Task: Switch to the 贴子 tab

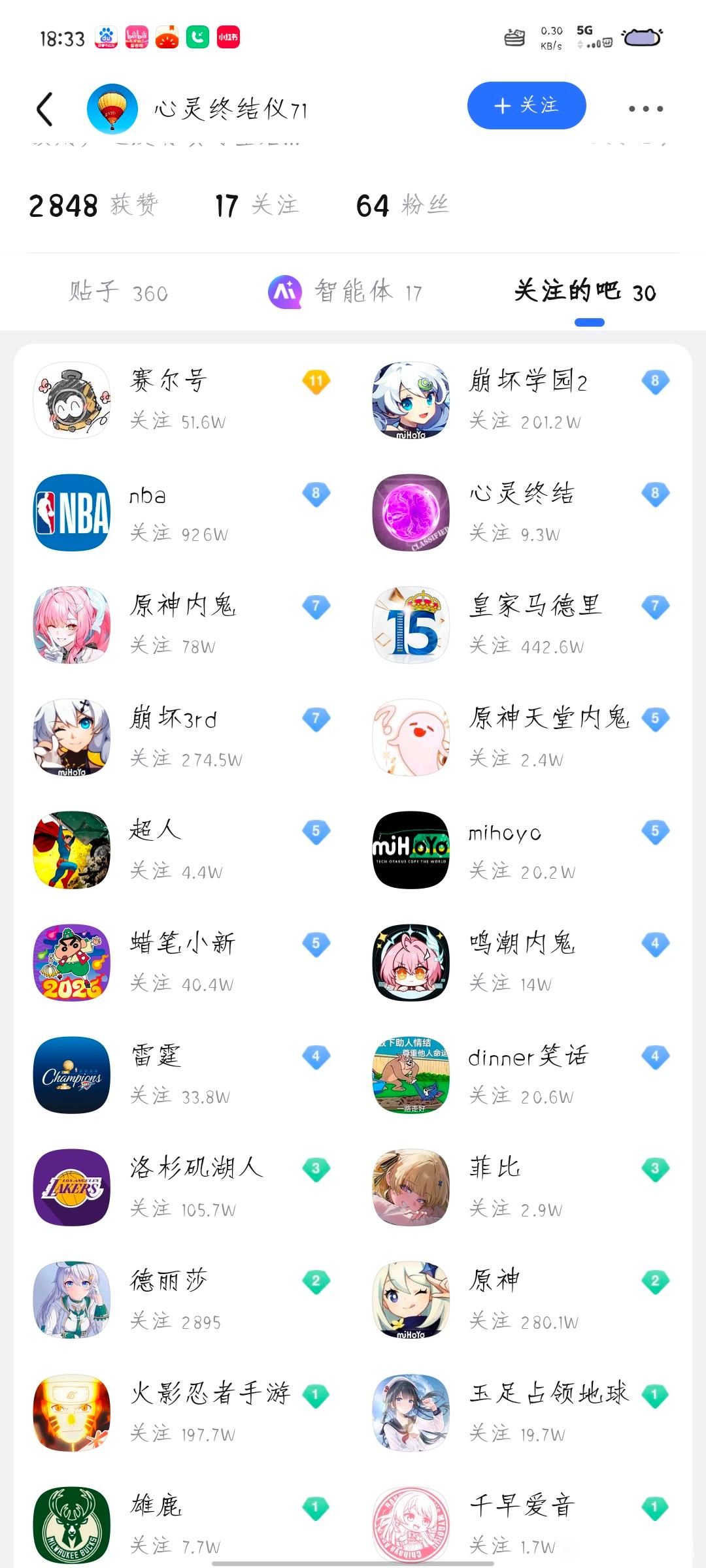Action: (118, 292)
